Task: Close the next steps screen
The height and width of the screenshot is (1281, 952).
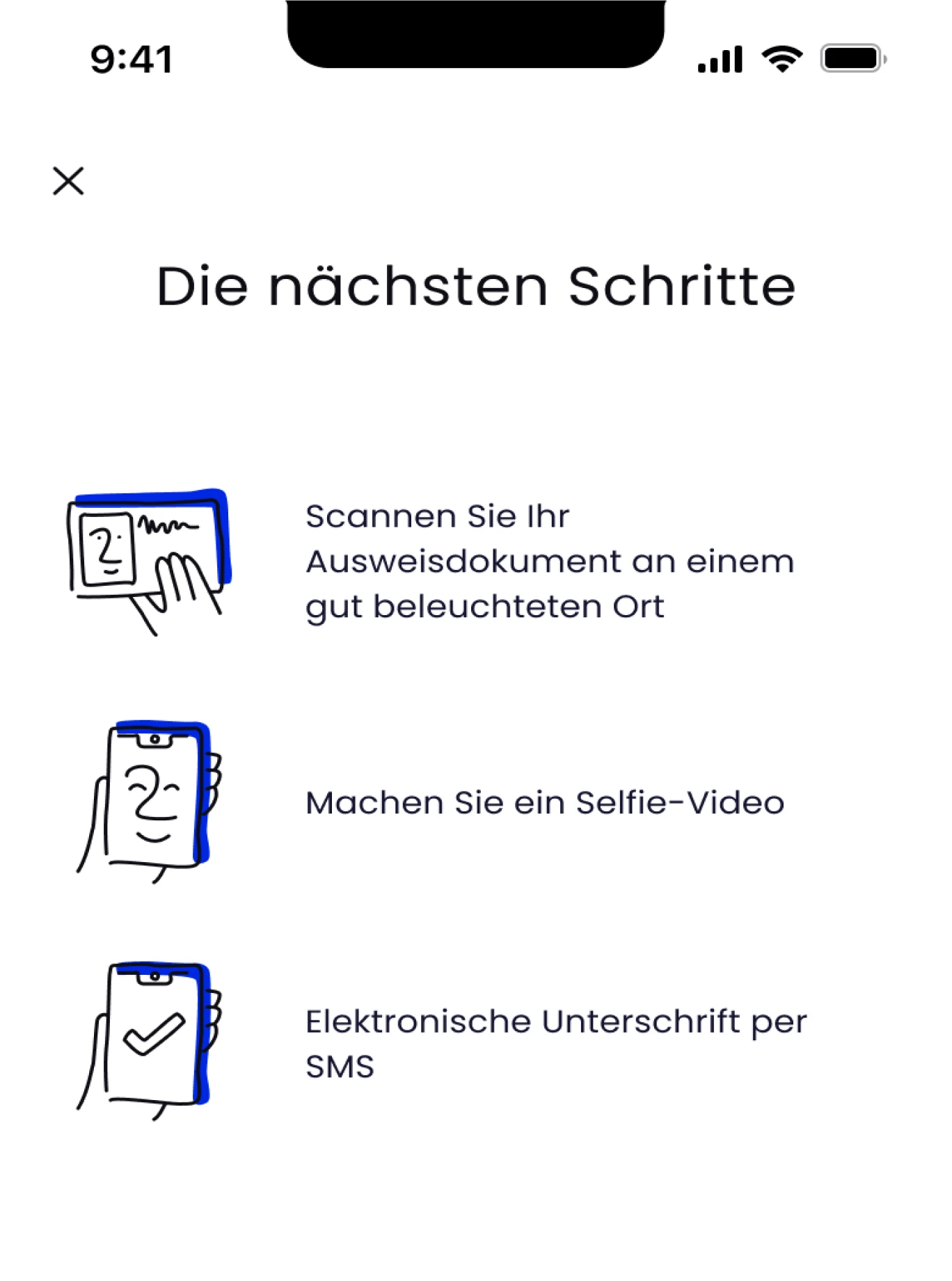Action: pos(68,181)
